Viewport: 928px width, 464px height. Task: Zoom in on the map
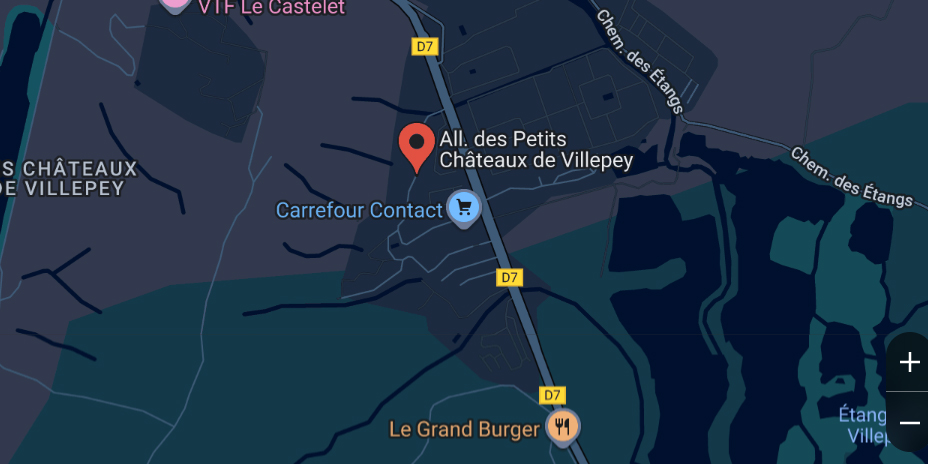point(908,362)
